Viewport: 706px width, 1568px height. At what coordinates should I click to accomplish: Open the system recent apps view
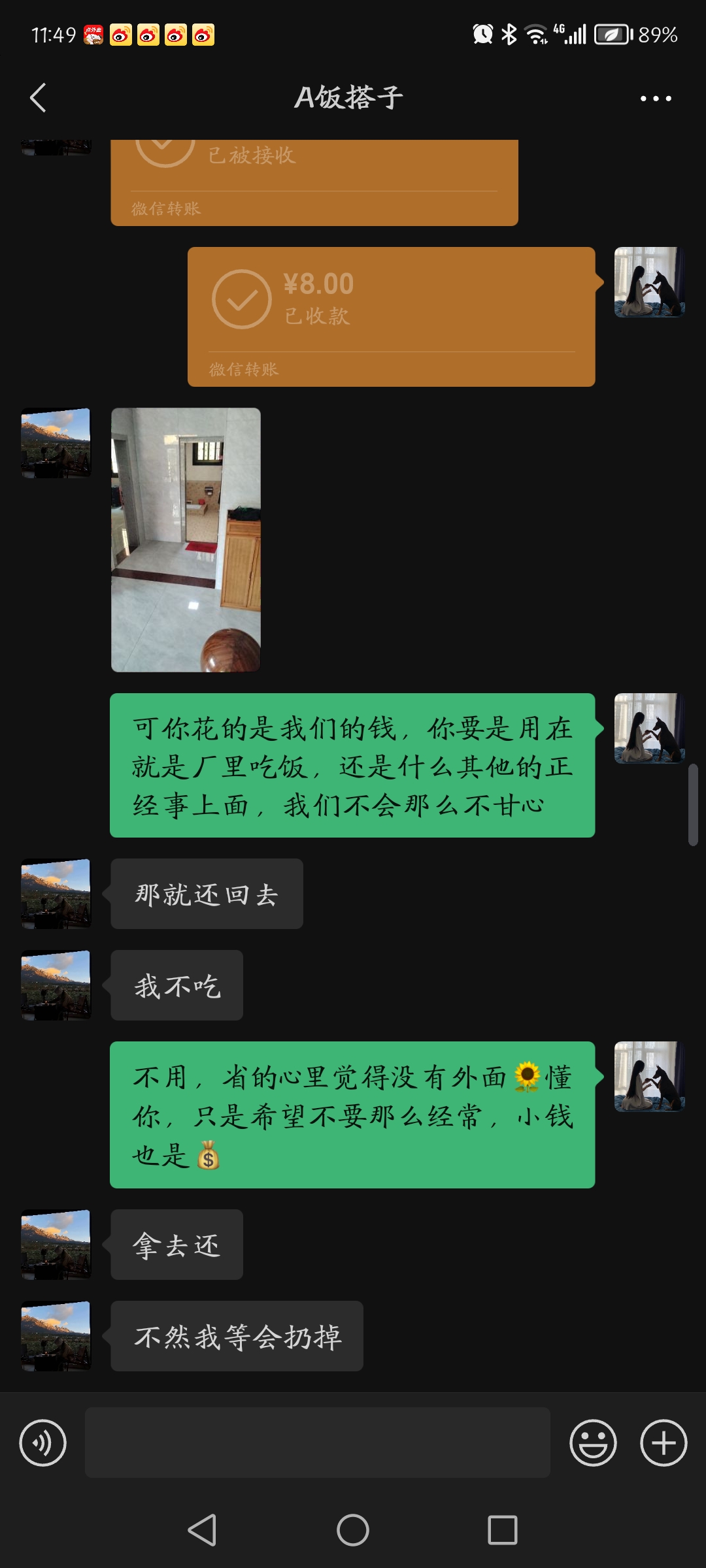click(x=502, y=1530)
